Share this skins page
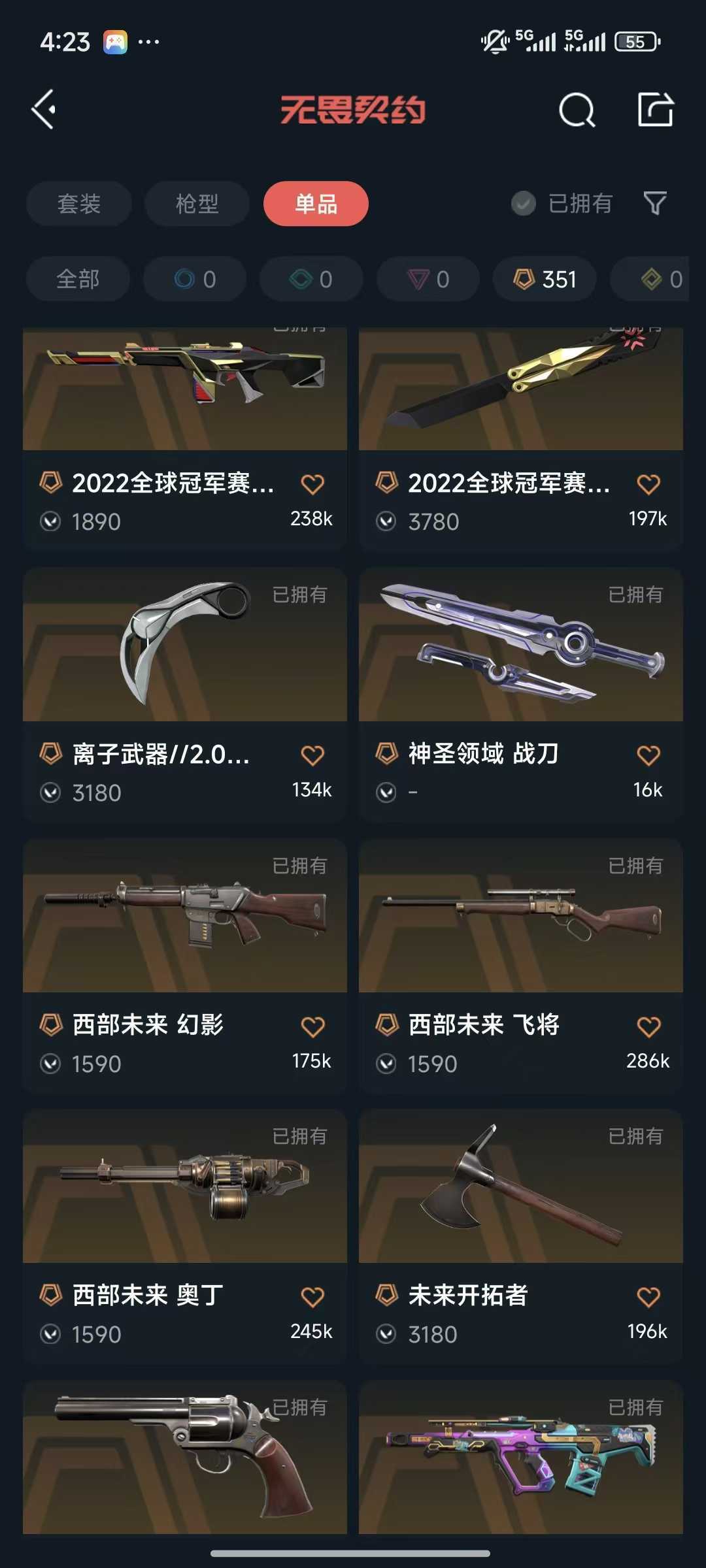This screenshot has width=706, height=1568. (655, 109)
